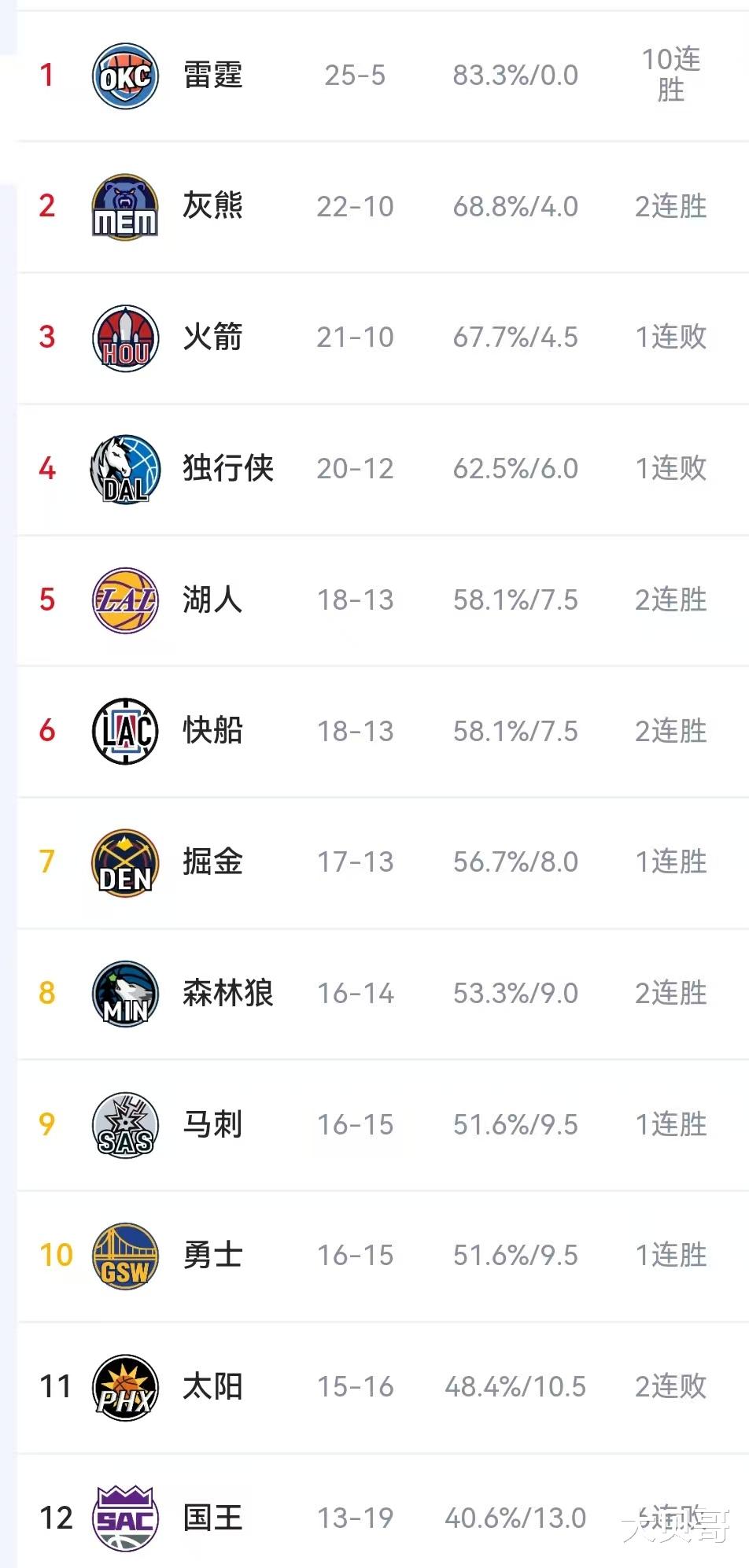Tap the 快船 (LAC) standings row
This screenshot has height=1568, width=749.
coord(382,732)
